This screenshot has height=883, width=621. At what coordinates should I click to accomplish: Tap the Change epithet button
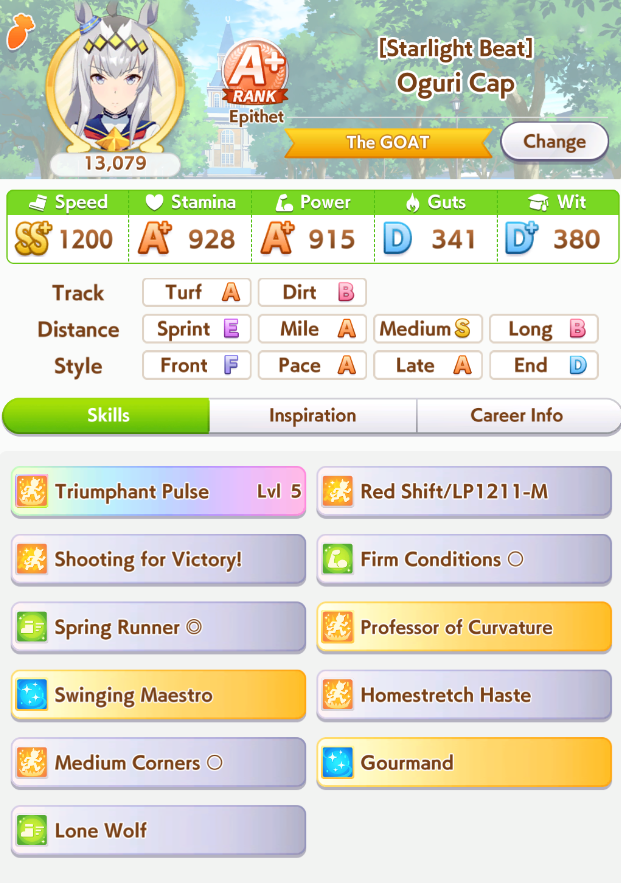pos(554,141)
